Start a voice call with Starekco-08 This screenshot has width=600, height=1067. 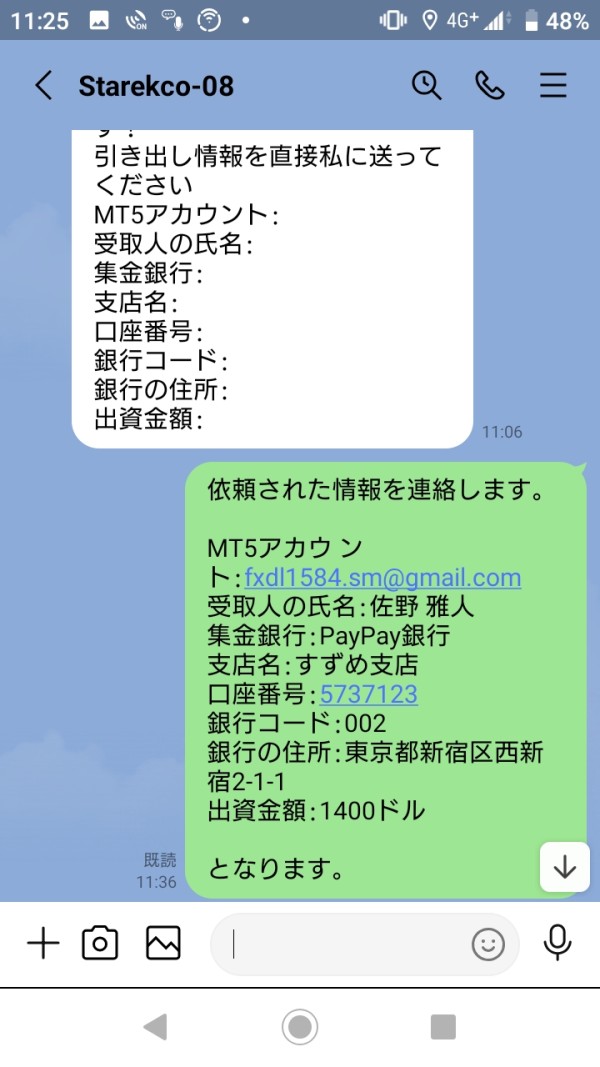coord(490,86)
